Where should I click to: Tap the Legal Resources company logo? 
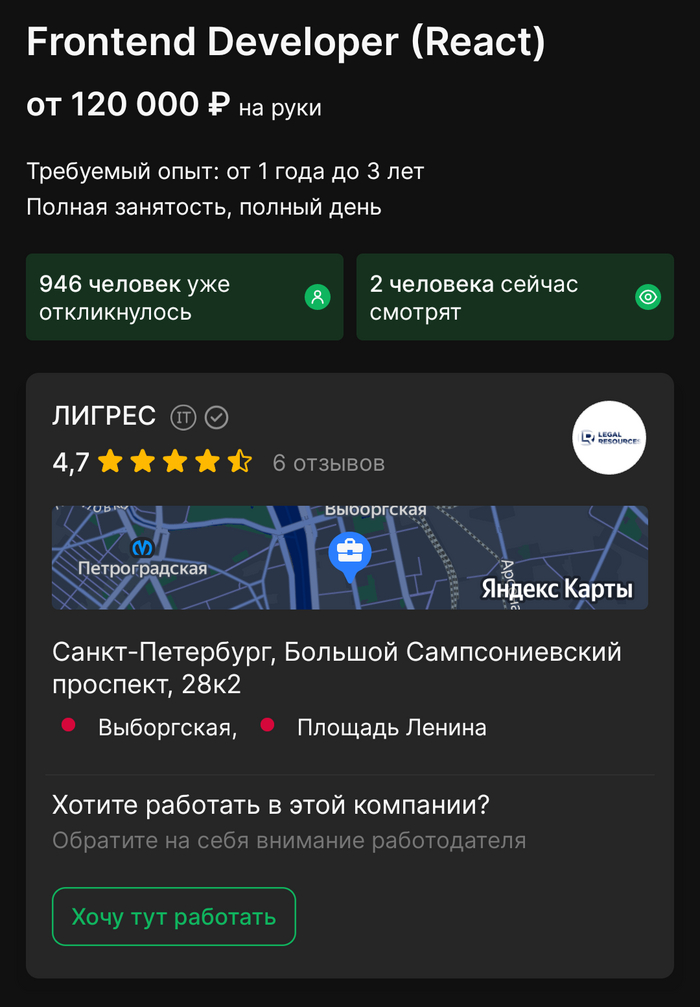(x=609, y=438)
